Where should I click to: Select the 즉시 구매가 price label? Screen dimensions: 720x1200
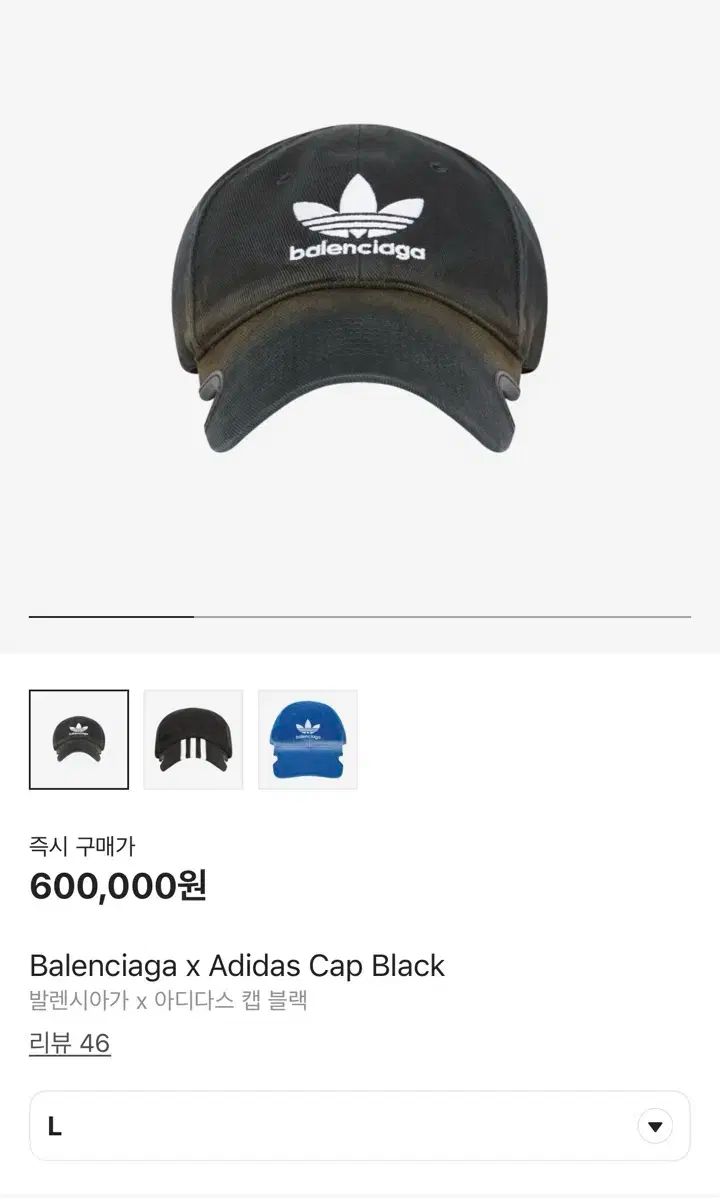click(x=74, y=846)
